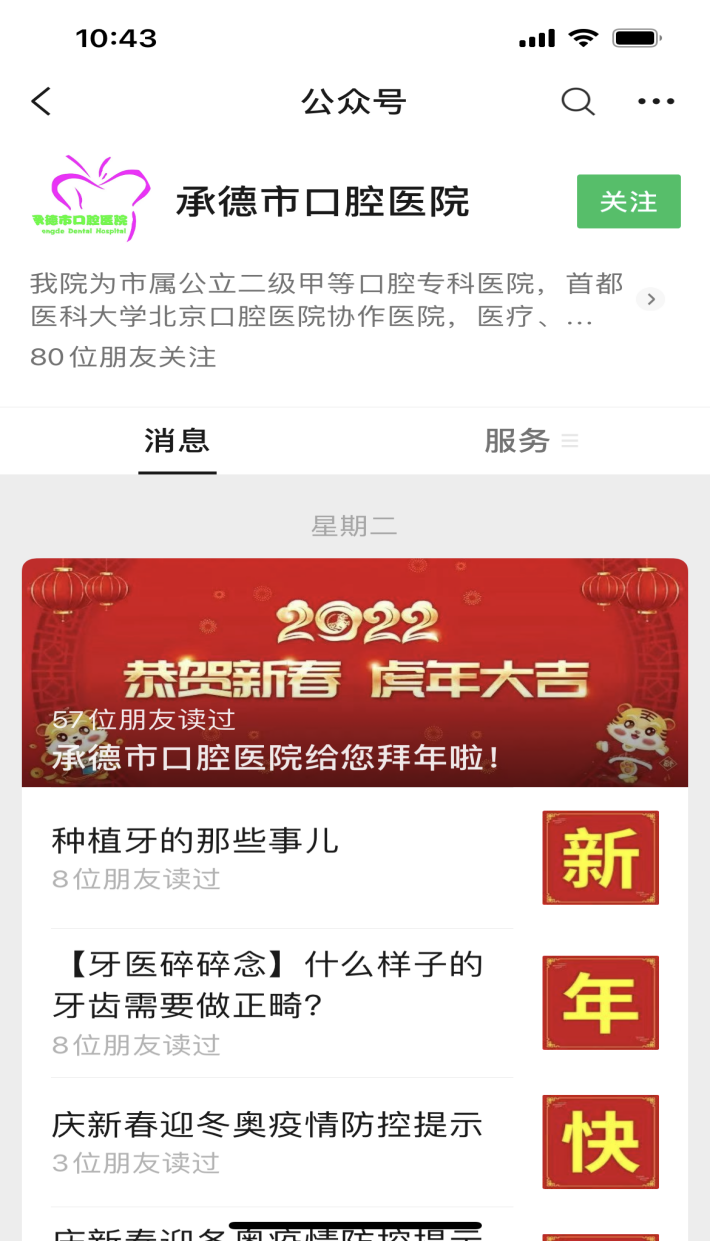This screenshot has height=1241, width=710.
Task: Switch to the 消息 tab
Action: point(177,440)
